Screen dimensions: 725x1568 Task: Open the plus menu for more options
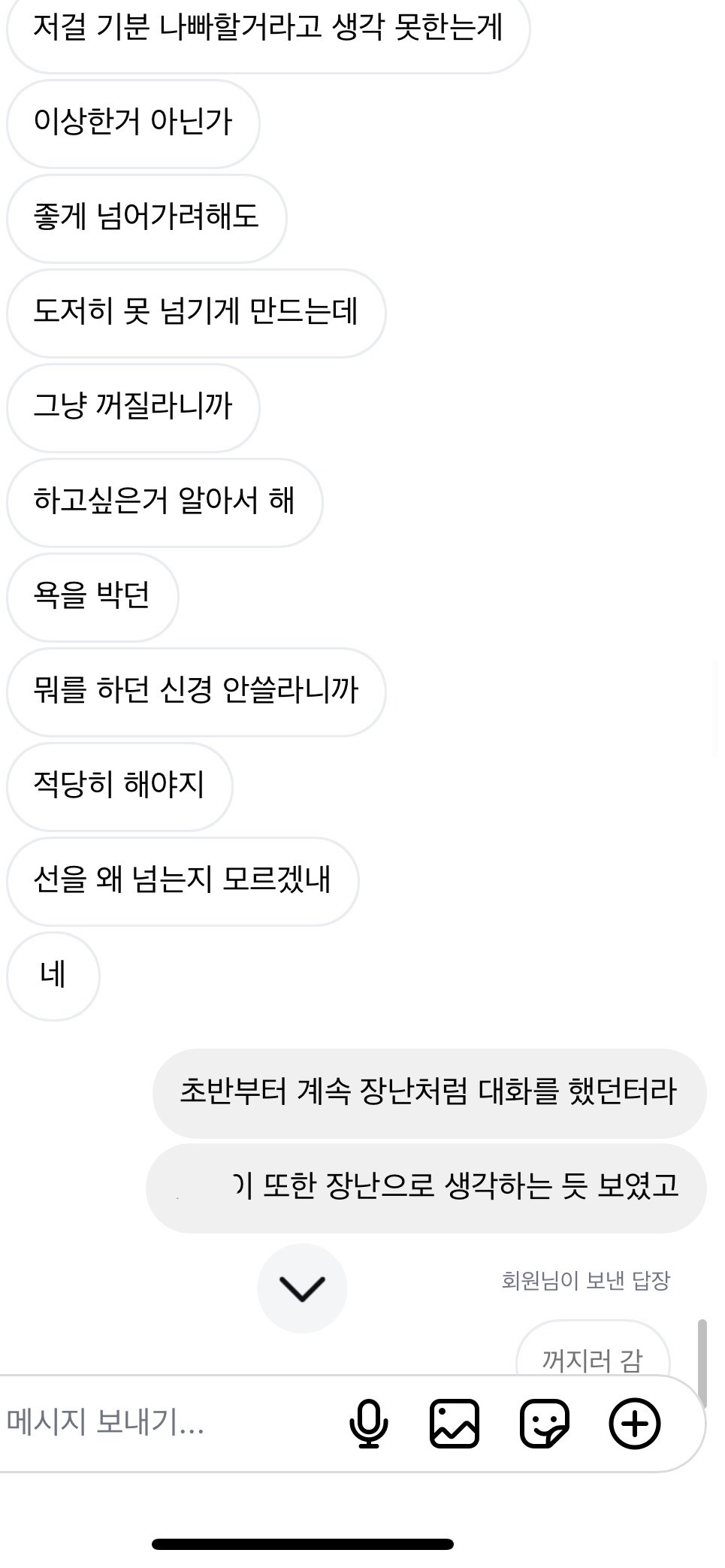coord(634,1423)
